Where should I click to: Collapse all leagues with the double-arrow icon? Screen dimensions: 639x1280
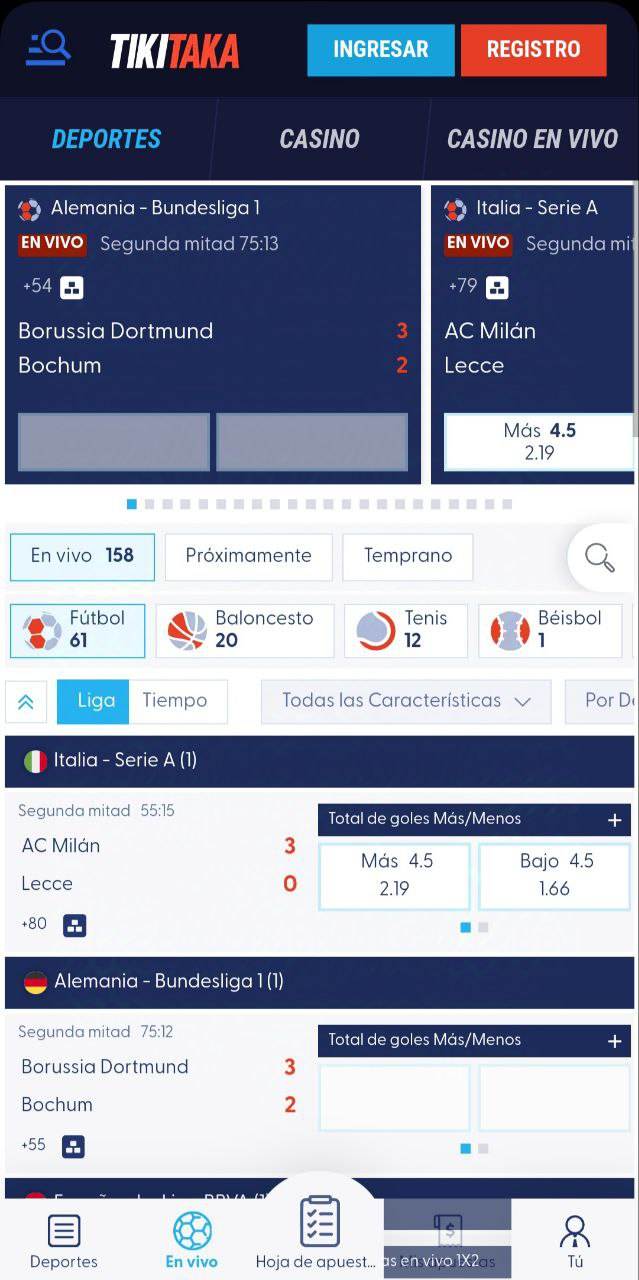[x=26, y=702]
